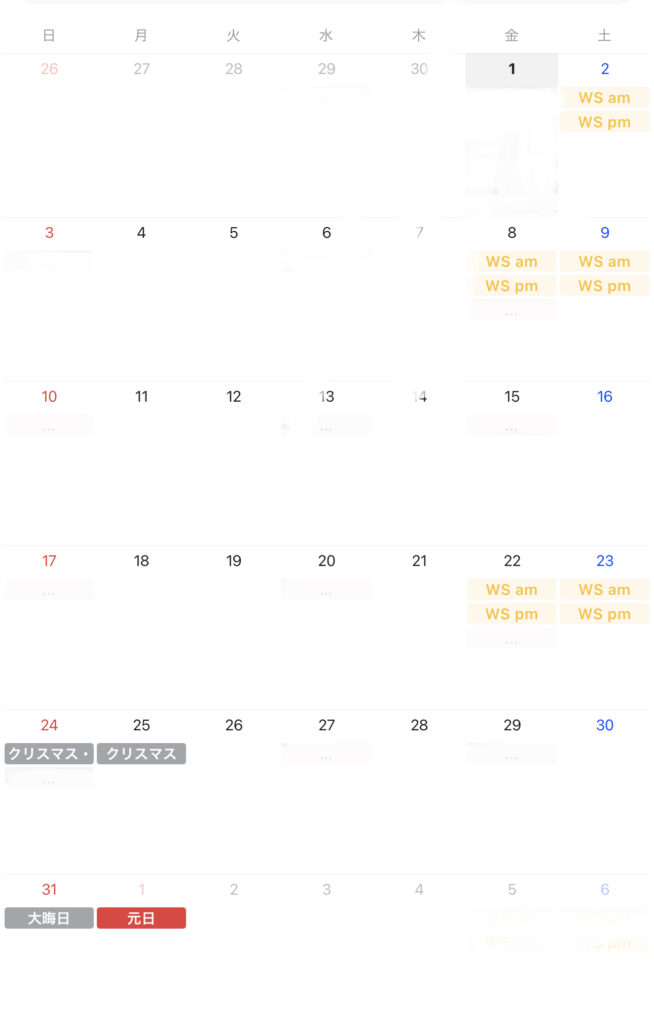Open WS am event on December 22
This screenshot has height=1024, width=654.
pyautogui.click(x=511, y=590)
